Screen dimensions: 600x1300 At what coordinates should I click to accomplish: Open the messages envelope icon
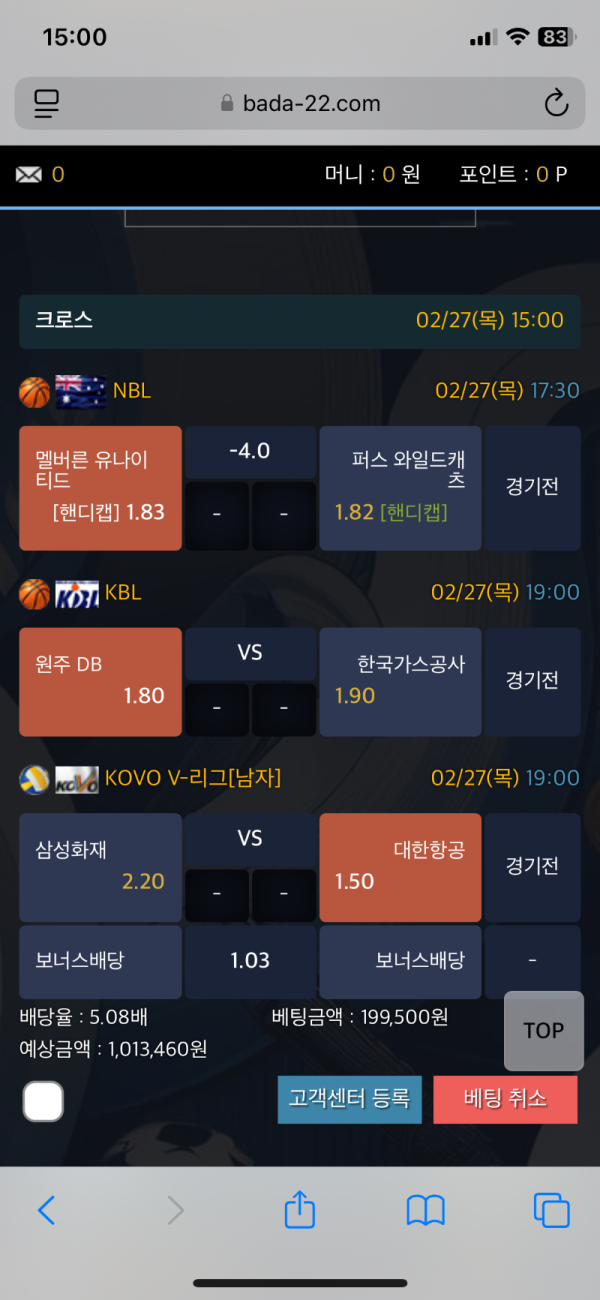tap(29, 175)
